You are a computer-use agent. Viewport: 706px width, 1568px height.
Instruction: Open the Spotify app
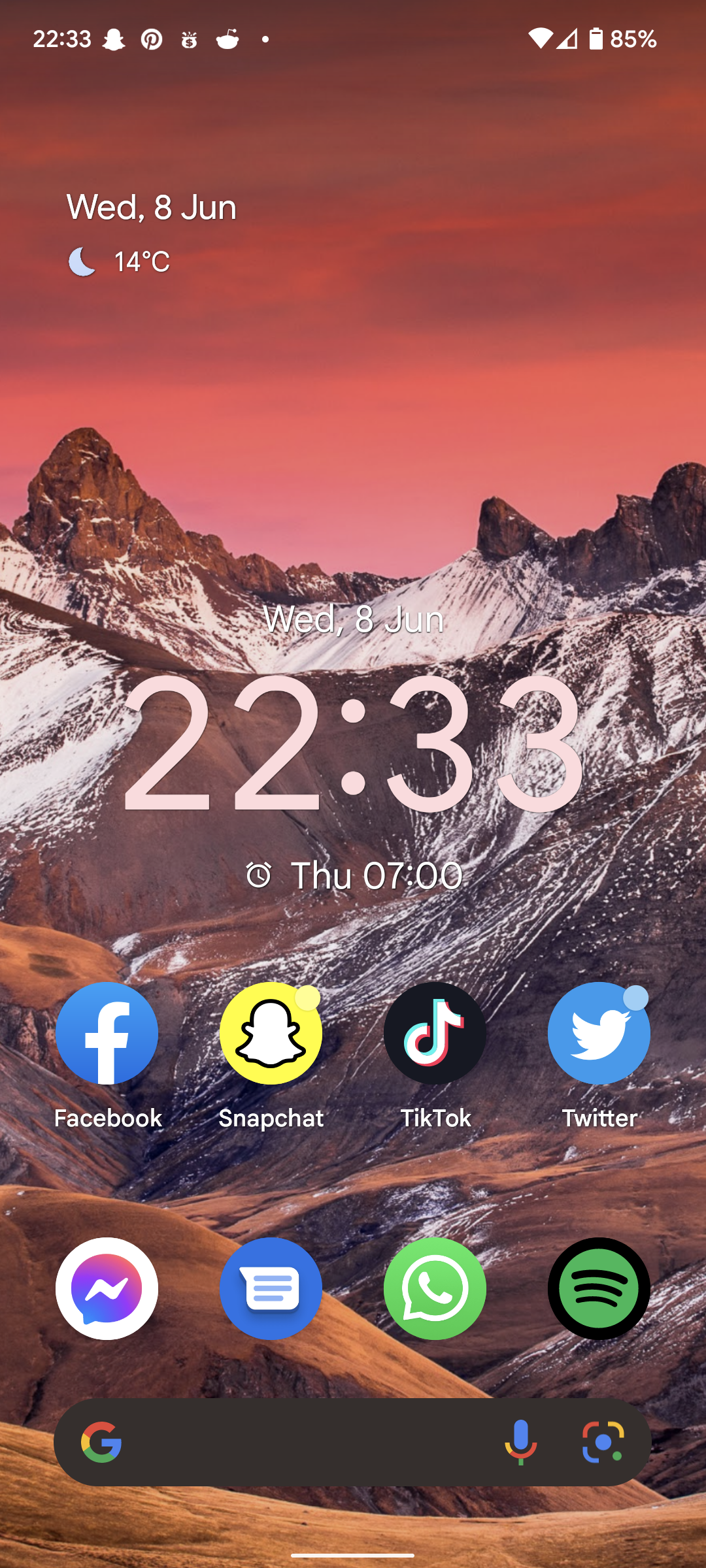point(599,1288)
